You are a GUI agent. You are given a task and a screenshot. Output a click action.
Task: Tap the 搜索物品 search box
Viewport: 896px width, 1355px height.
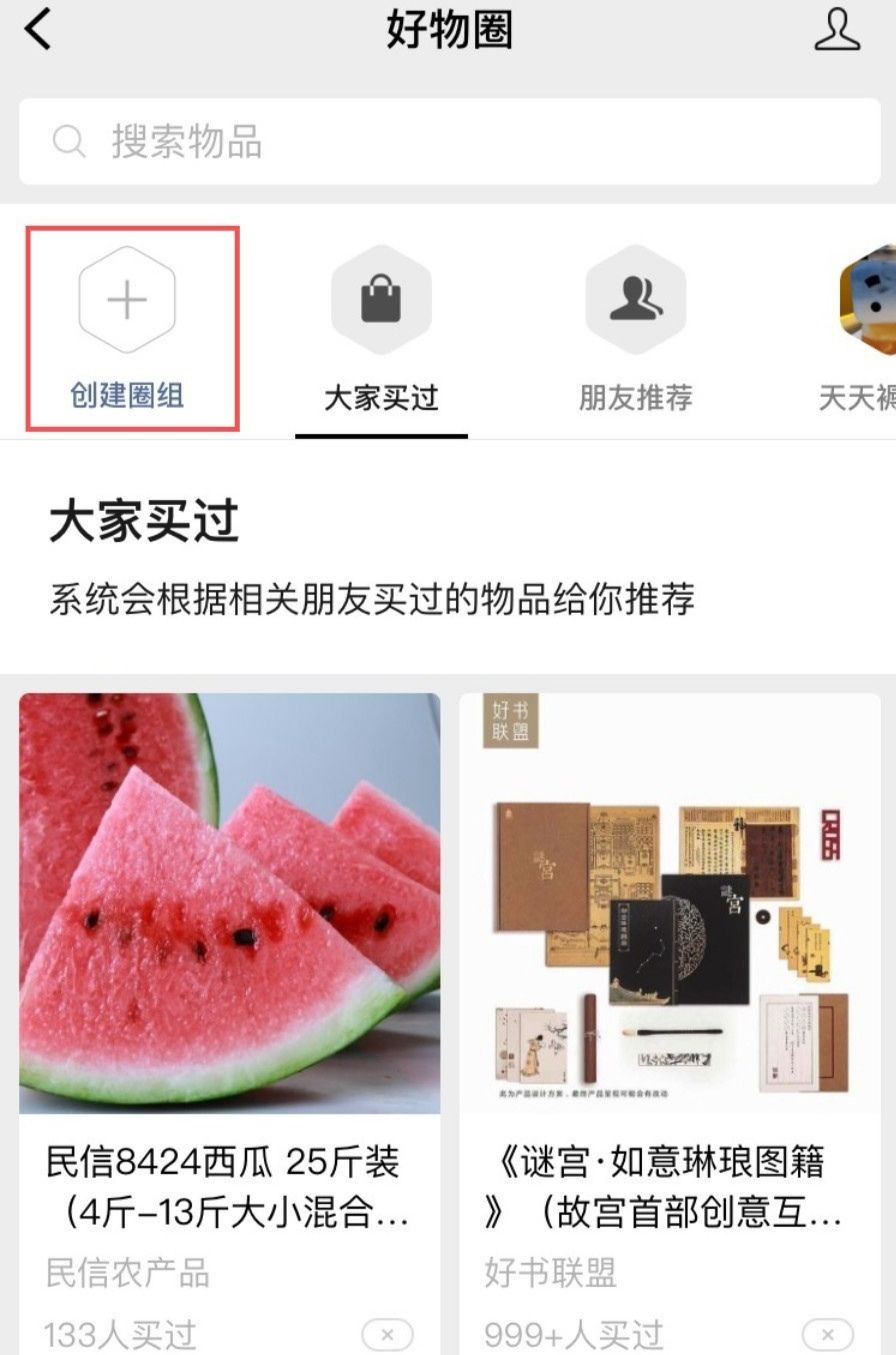click(x=450, y=142)
